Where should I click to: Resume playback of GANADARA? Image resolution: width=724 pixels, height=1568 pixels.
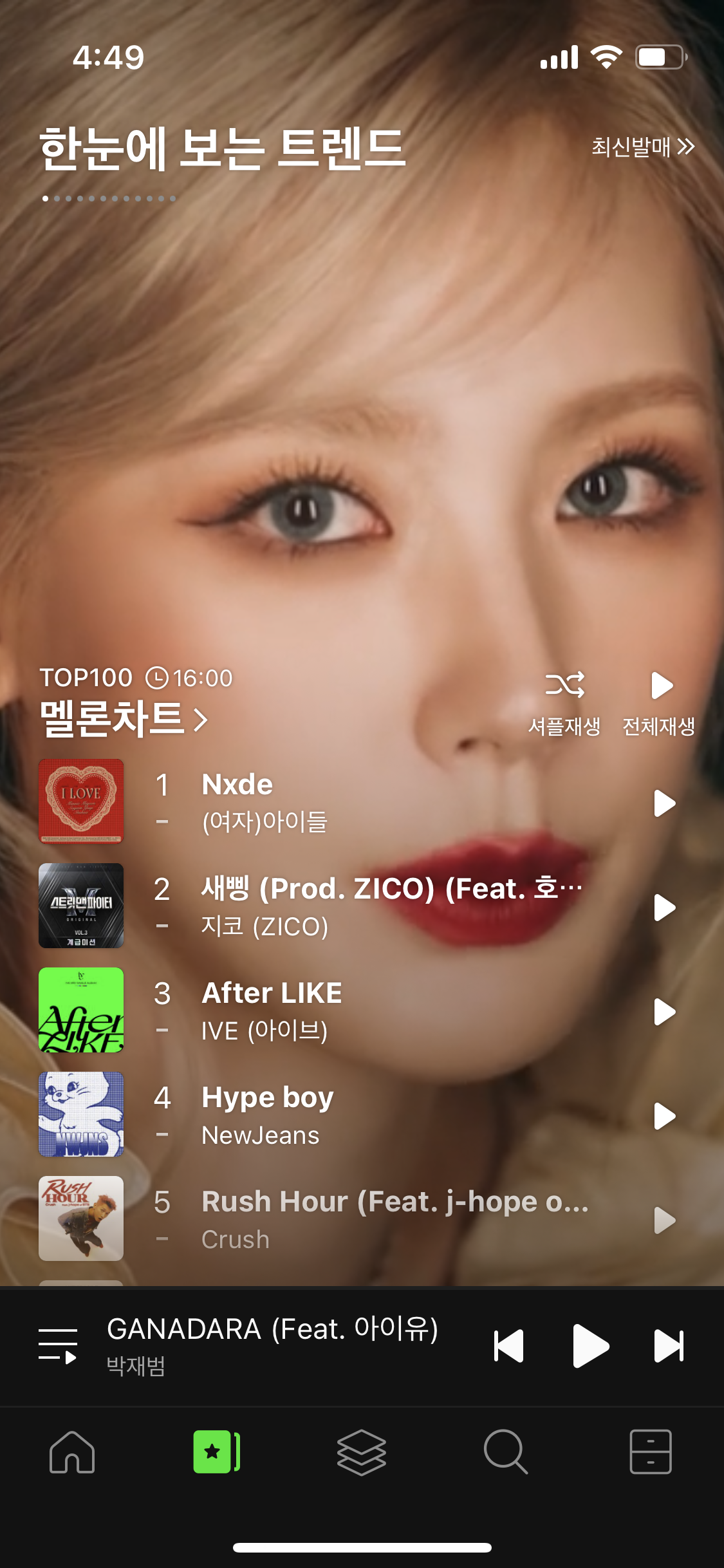589,1345
